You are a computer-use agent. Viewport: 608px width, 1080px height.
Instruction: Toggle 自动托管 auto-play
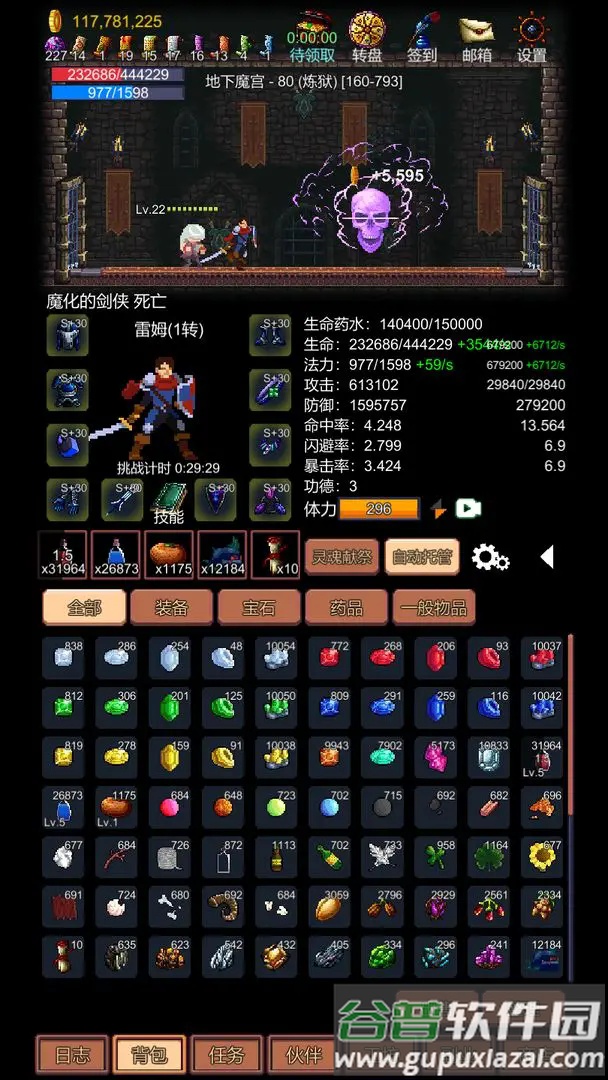pos(421,557)
